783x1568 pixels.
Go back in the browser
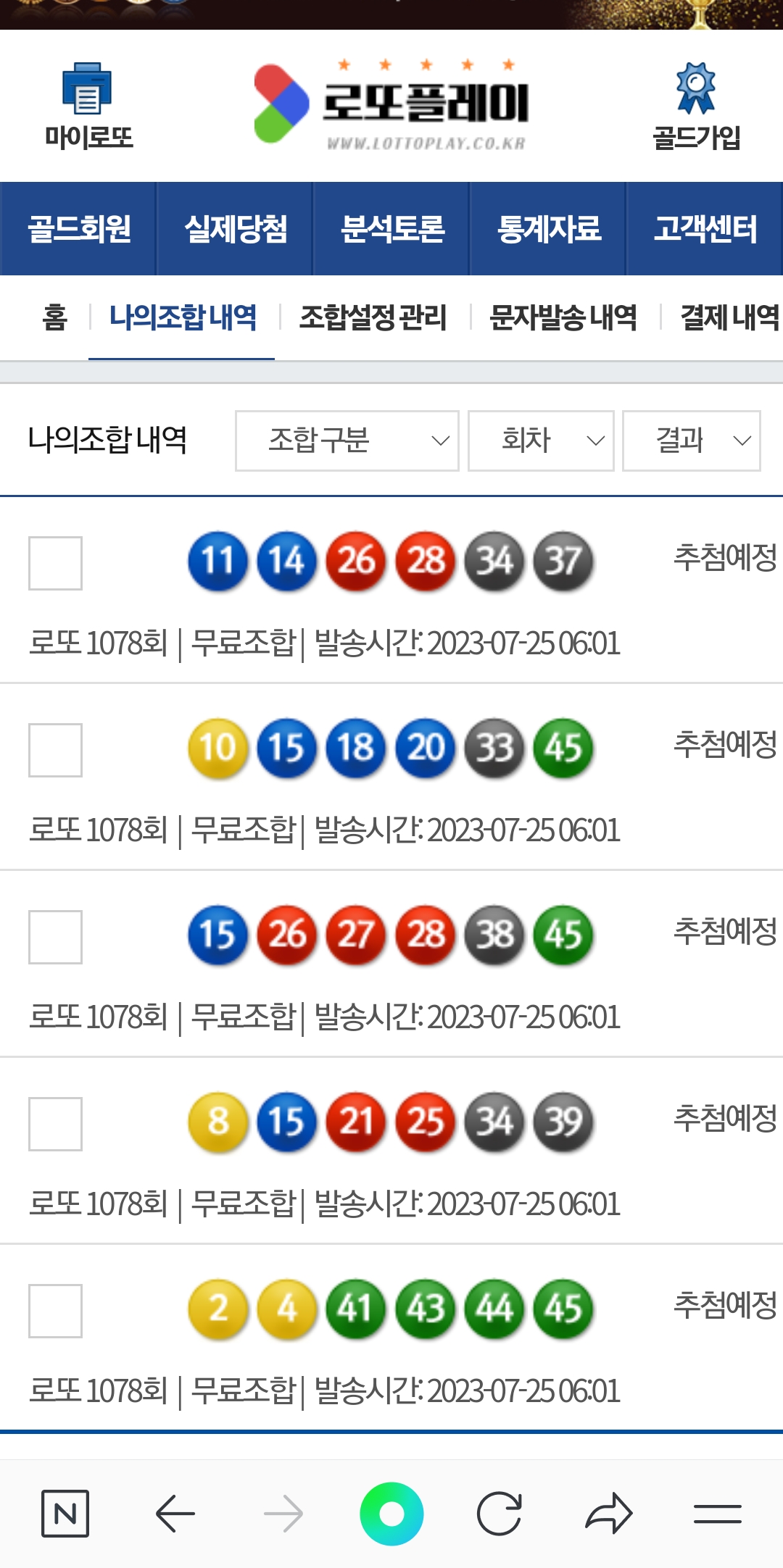point(175,1514)
